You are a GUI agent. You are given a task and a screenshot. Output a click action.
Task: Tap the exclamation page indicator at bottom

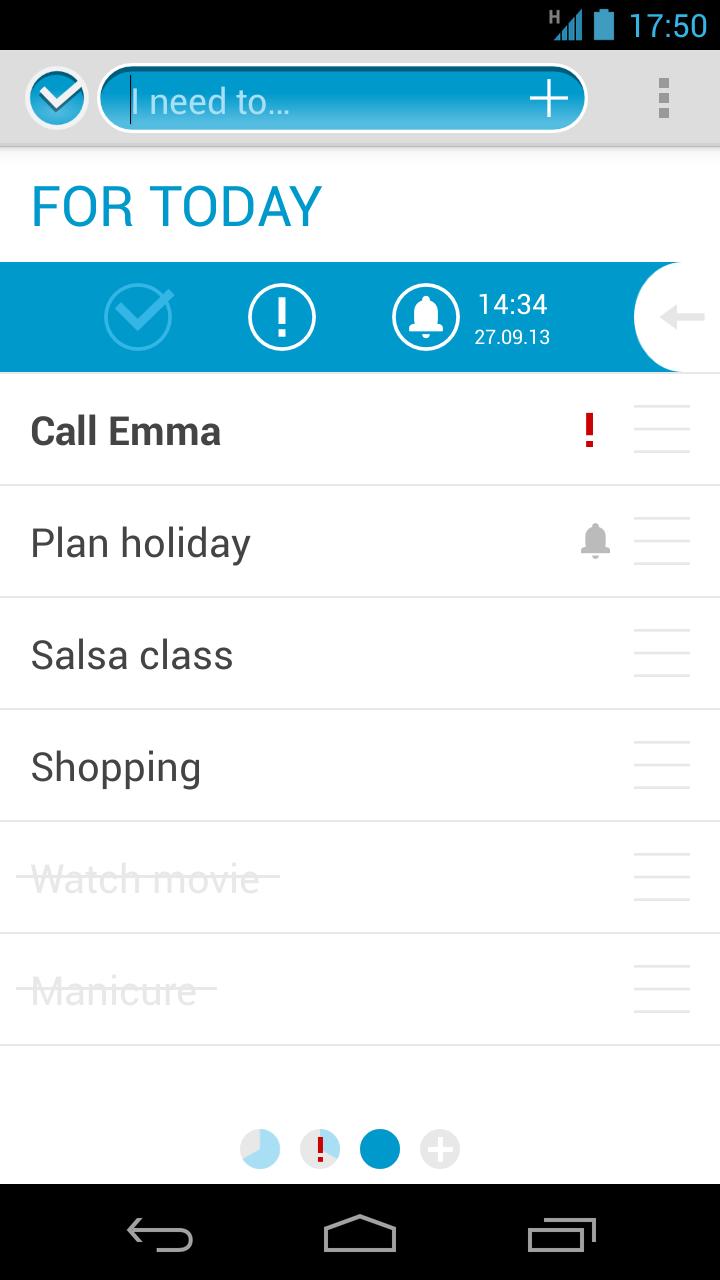tap(320, 1149)
